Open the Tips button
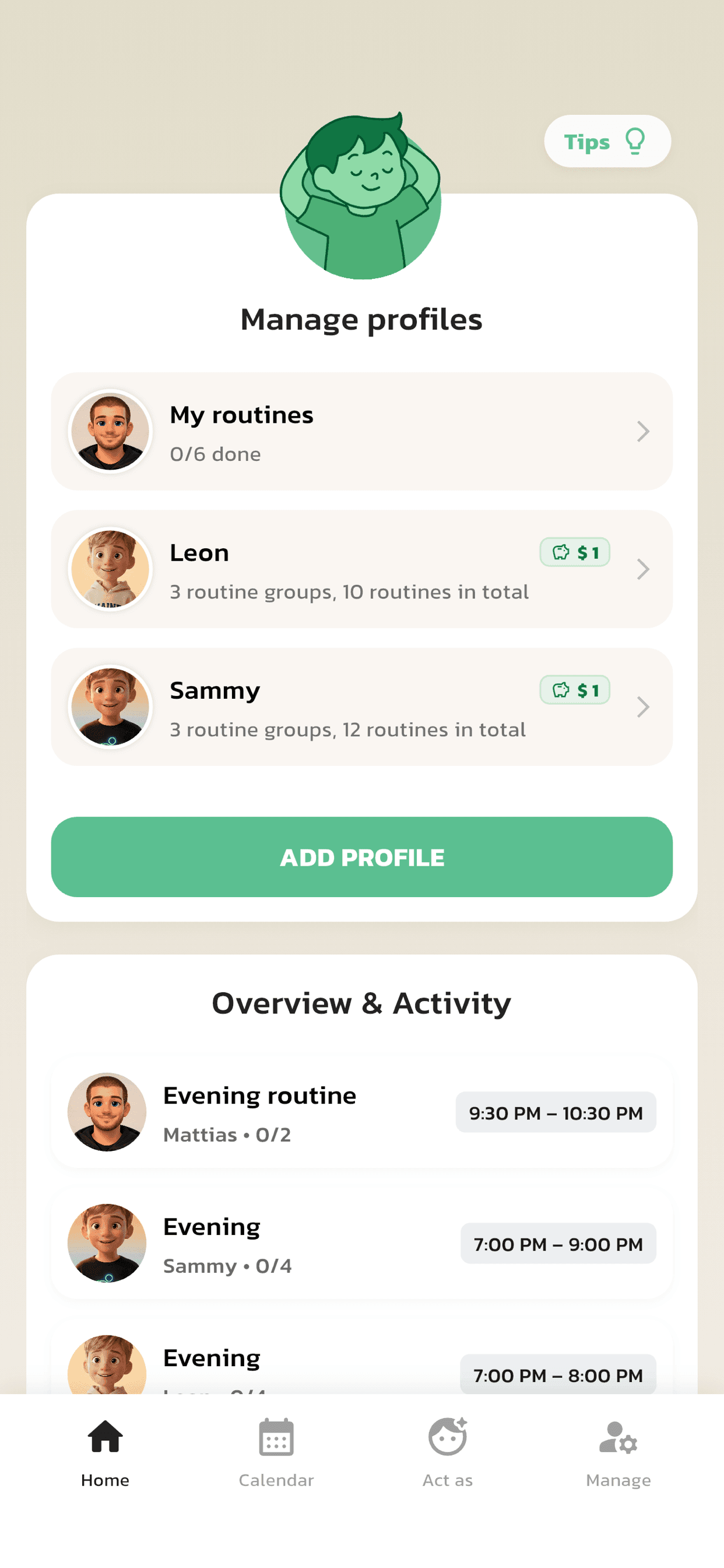This screenshot has height=1568, width=724. click(607, 141)
